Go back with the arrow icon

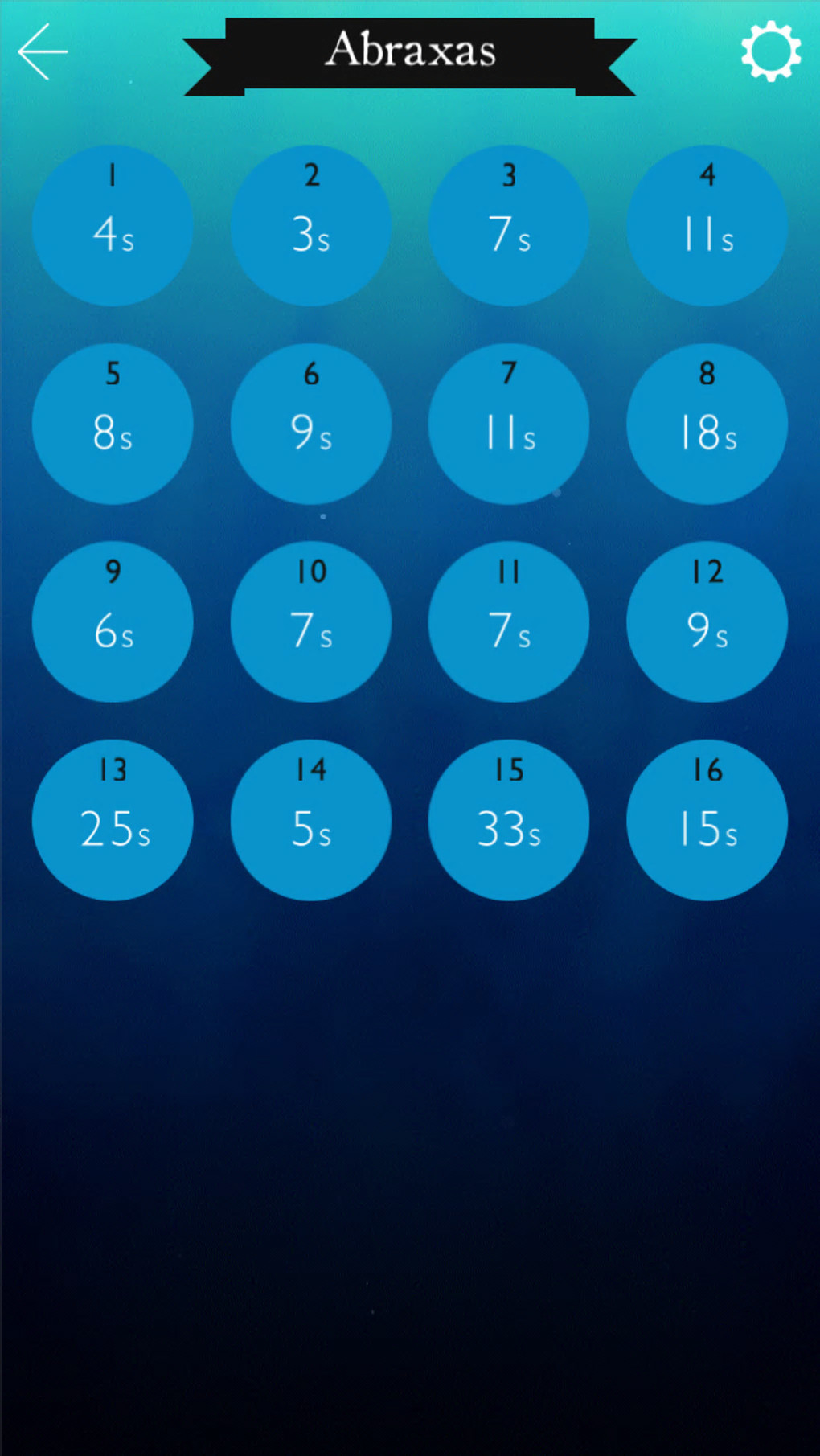coord(43,51)
